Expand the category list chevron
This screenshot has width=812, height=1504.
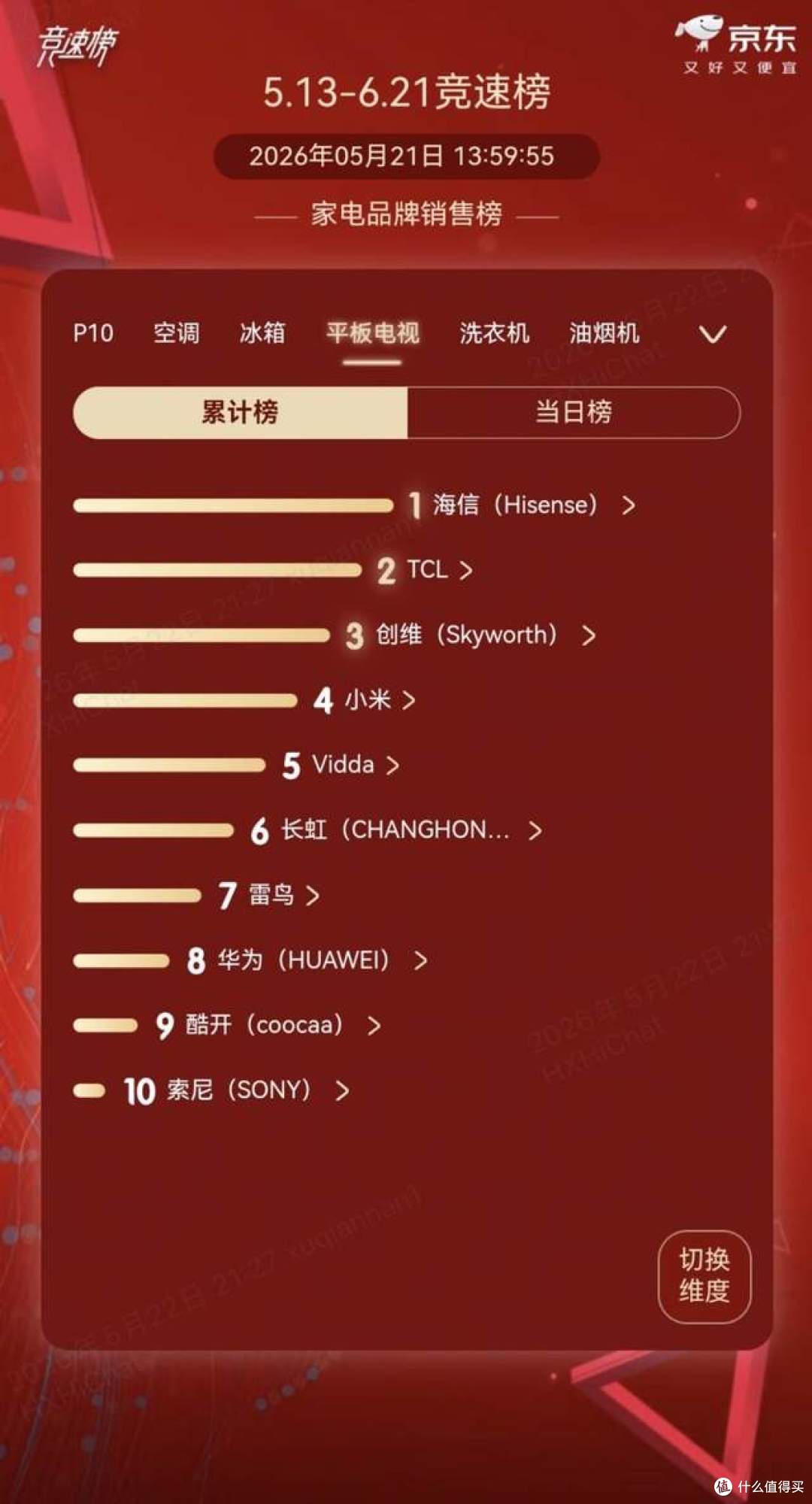pos(712,334)
